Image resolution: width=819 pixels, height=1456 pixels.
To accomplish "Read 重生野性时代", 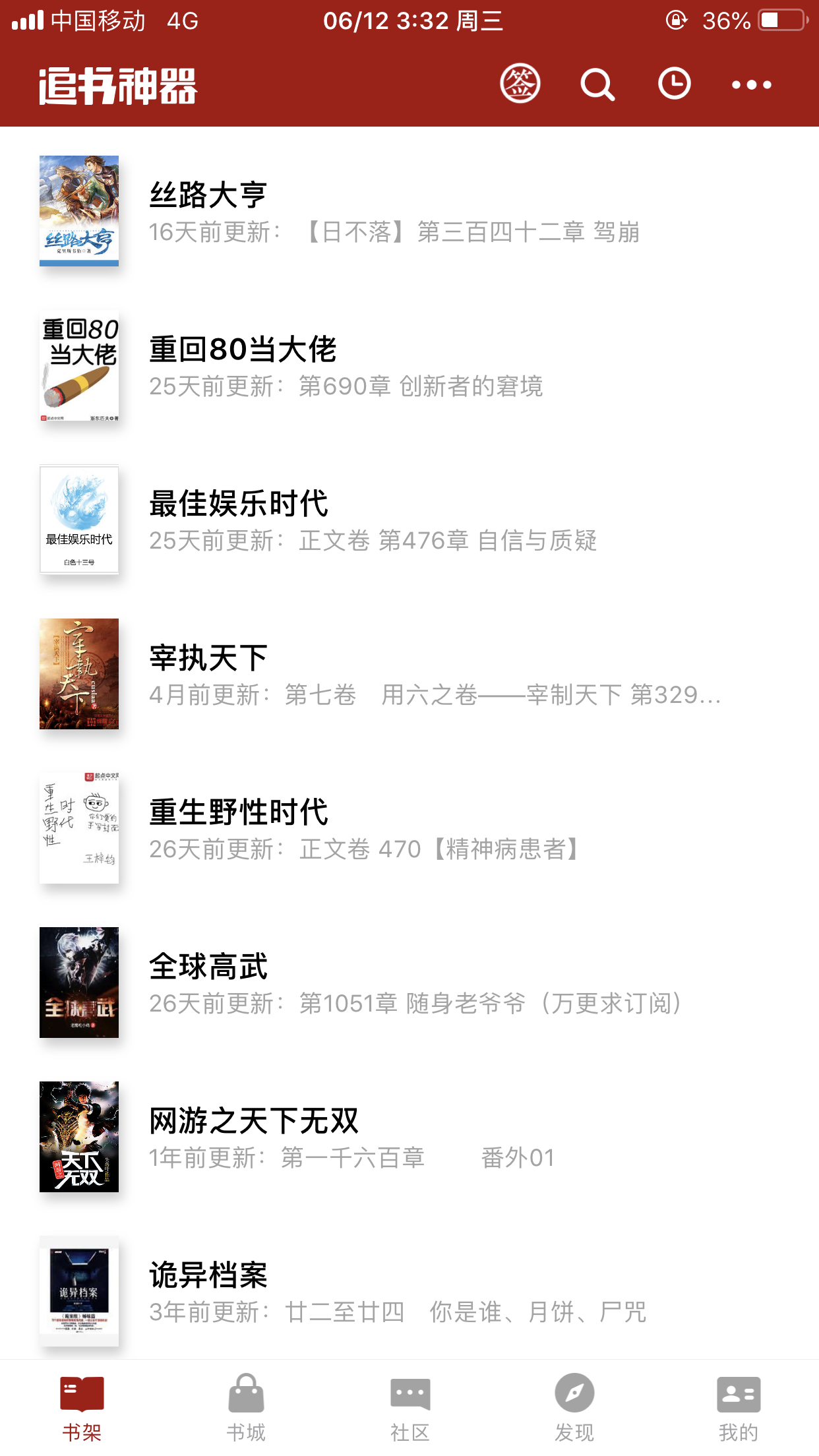I will 409,829.
